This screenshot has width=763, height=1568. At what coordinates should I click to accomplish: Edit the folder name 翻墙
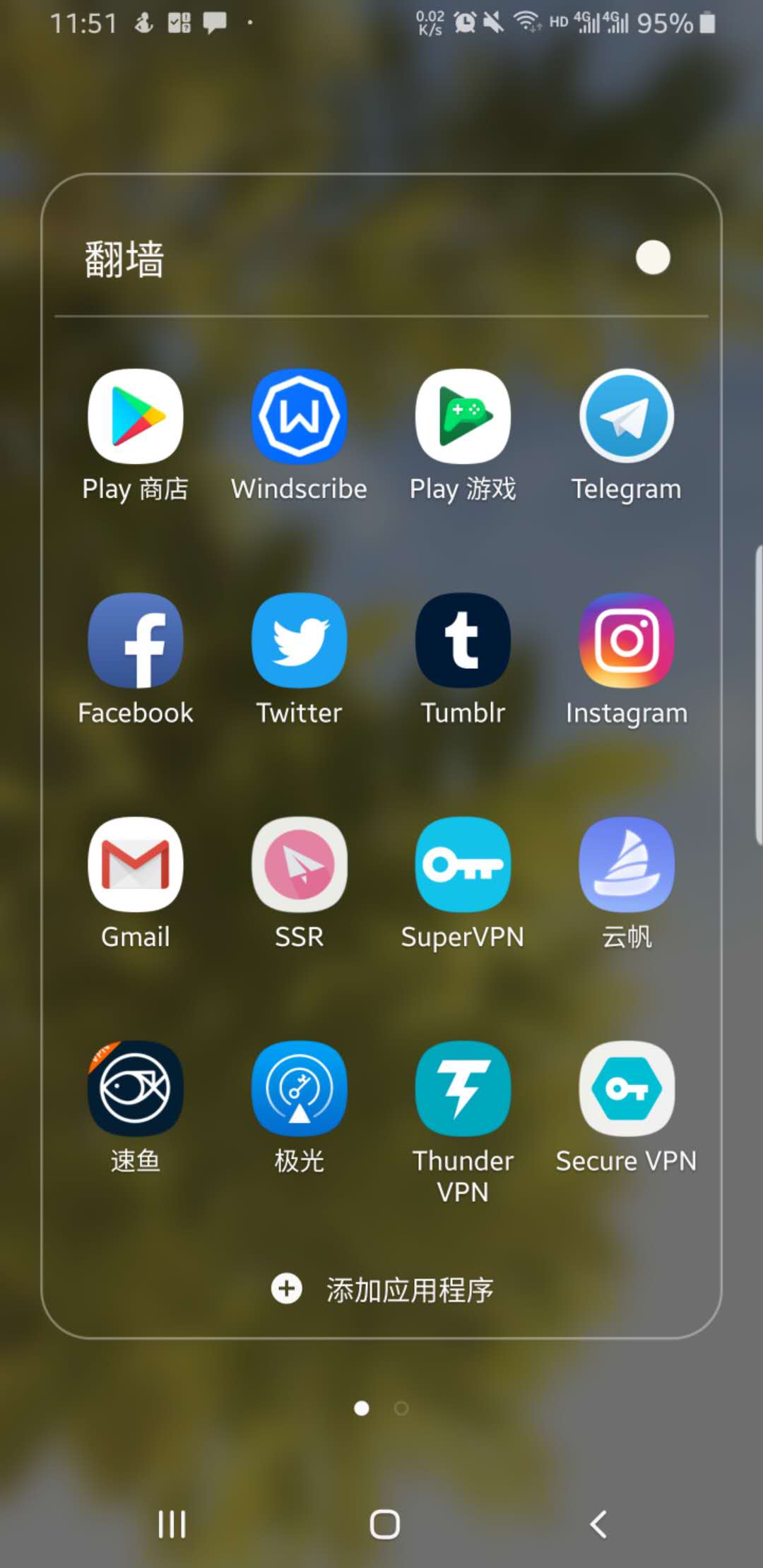125,259
